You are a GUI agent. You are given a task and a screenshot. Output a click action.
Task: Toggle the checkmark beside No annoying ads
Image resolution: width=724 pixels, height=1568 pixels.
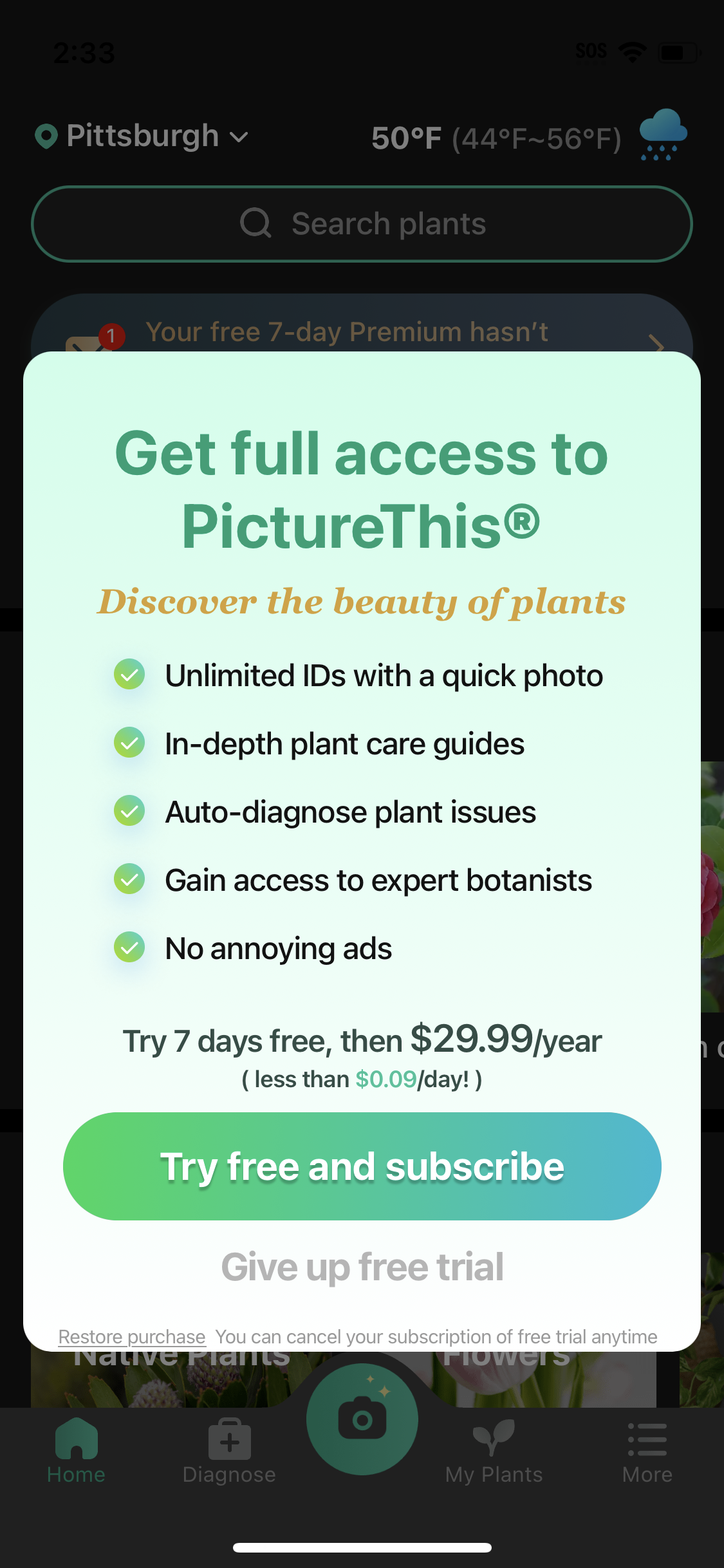point(129,947)
